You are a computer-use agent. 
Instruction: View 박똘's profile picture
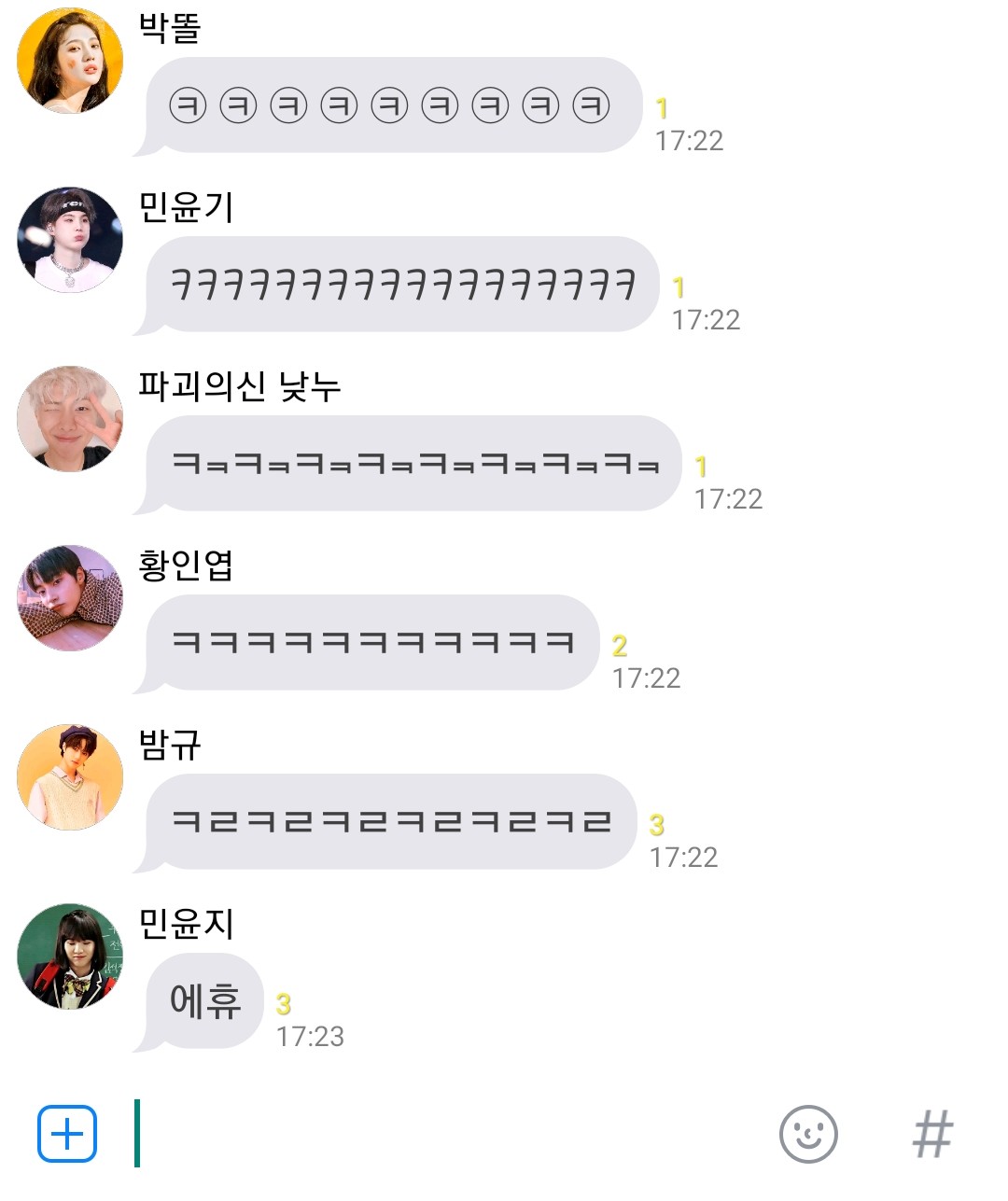70,61
